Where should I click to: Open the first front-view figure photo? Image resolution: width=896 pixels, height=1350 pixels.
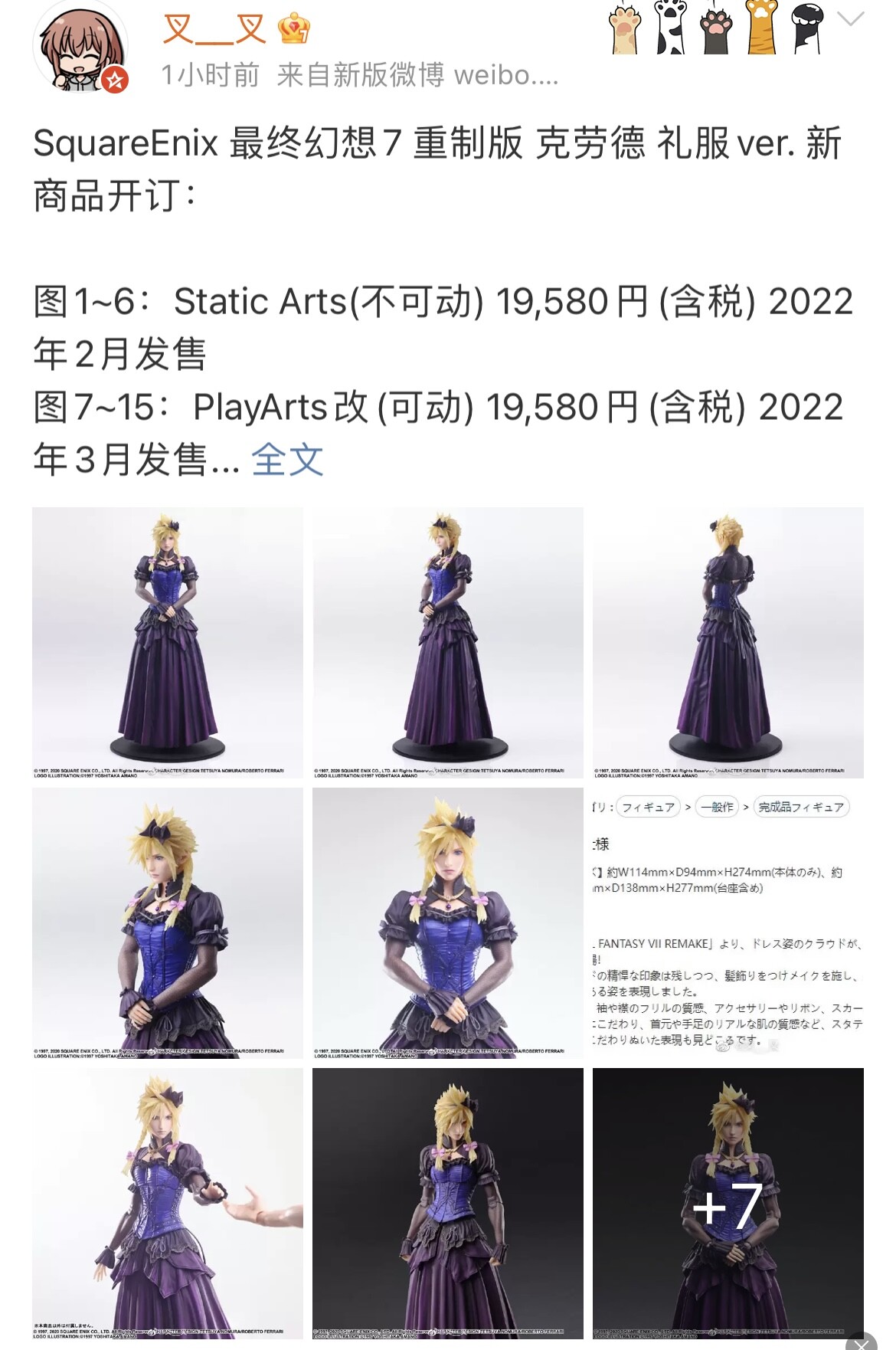pyautogui.click(x=168, y=642)
